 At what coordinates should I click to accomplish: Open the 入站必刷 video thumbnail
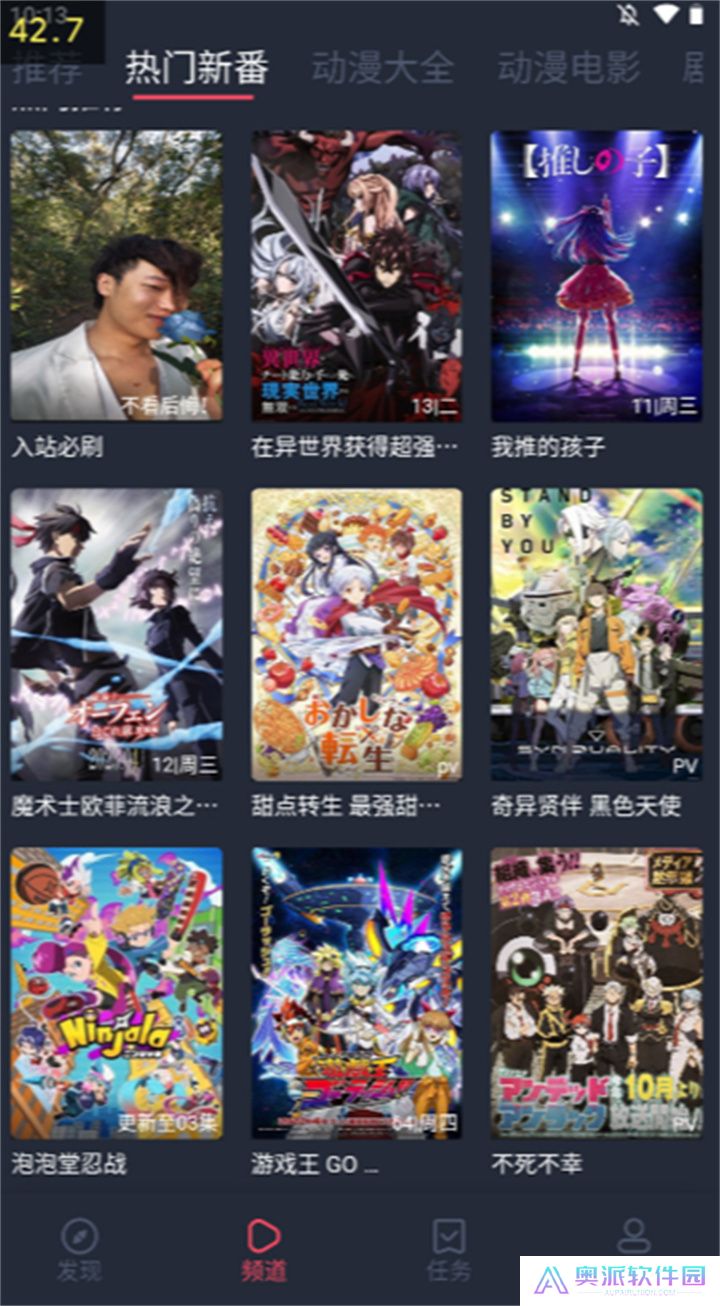(x=117, y=275)
